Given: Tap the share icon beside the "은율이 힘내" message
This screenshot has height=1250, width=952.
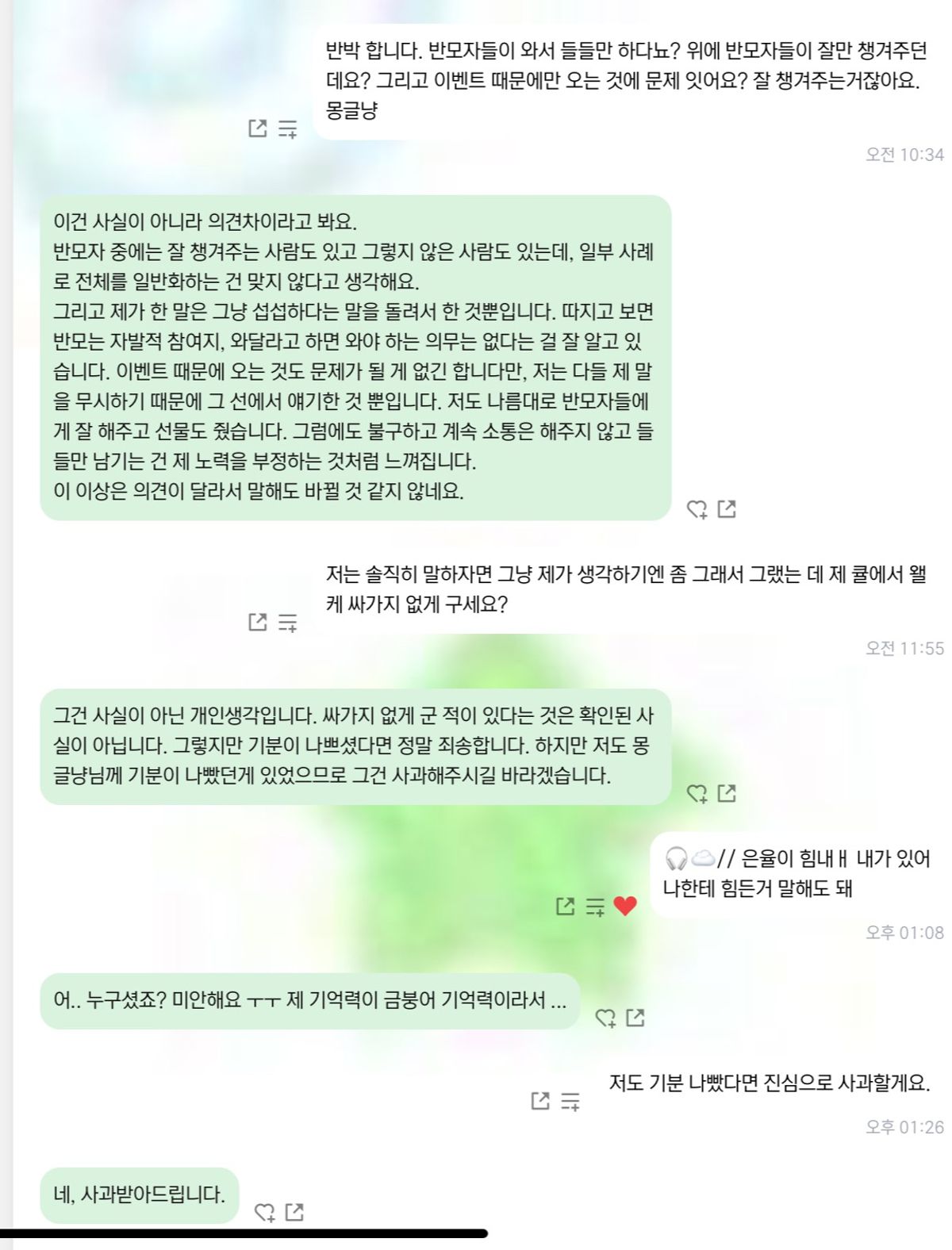Looking at the screenshot, I should 565,906.
